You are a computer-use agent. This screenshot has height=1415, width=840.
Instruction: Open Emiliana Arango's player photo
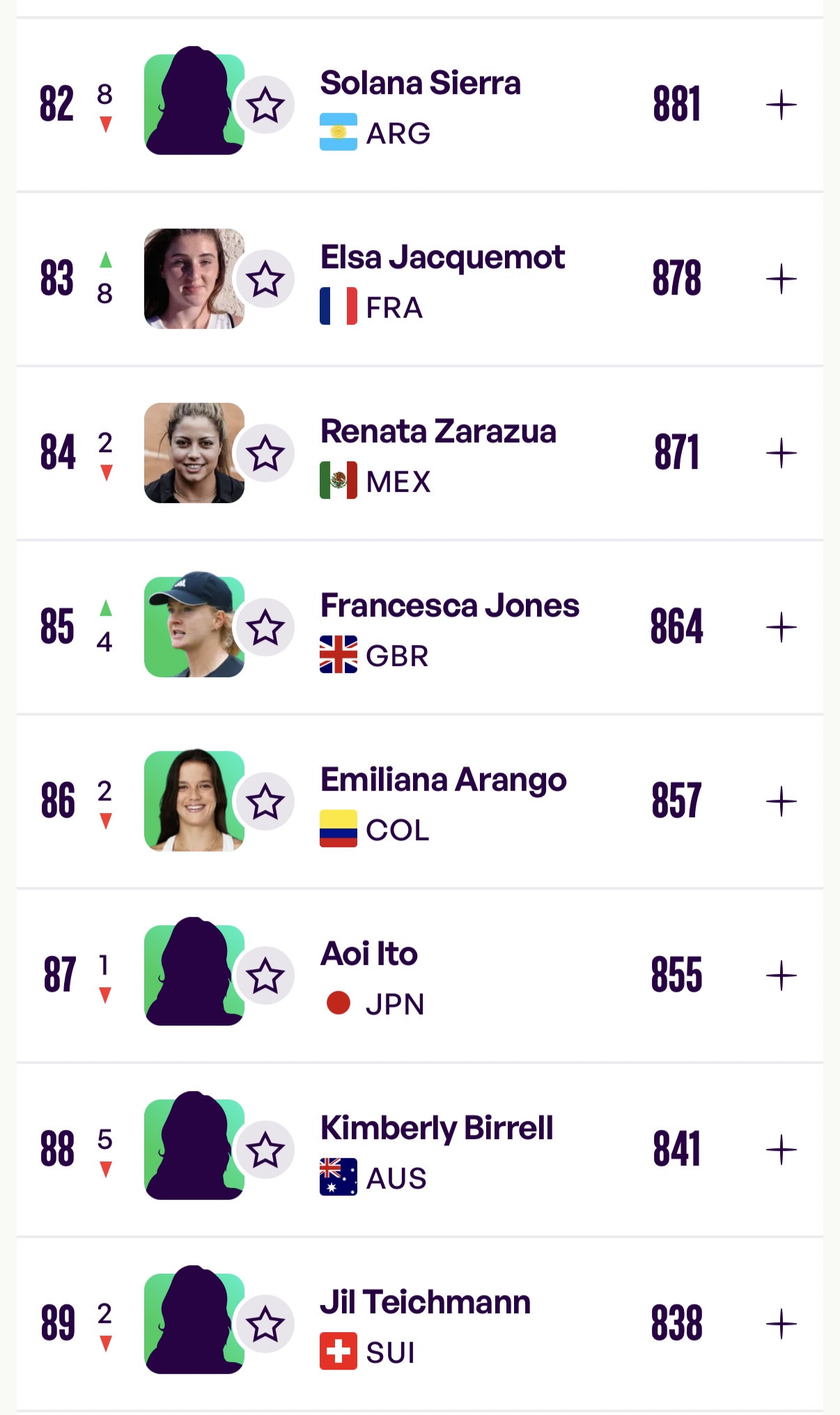pos(194,800)
